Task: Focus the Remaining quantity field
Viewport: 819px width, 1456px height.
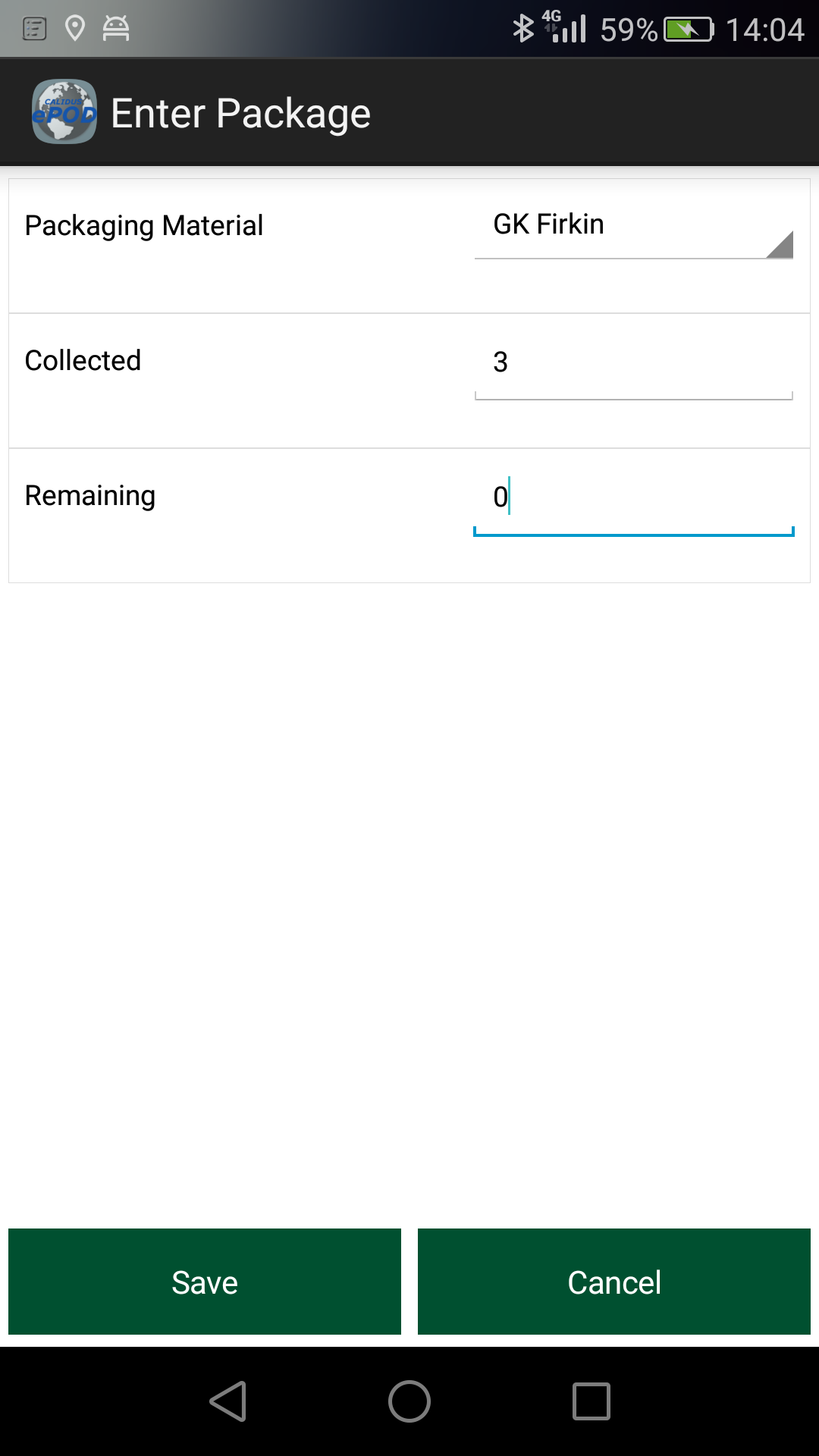Action: [x=634, y=497]
